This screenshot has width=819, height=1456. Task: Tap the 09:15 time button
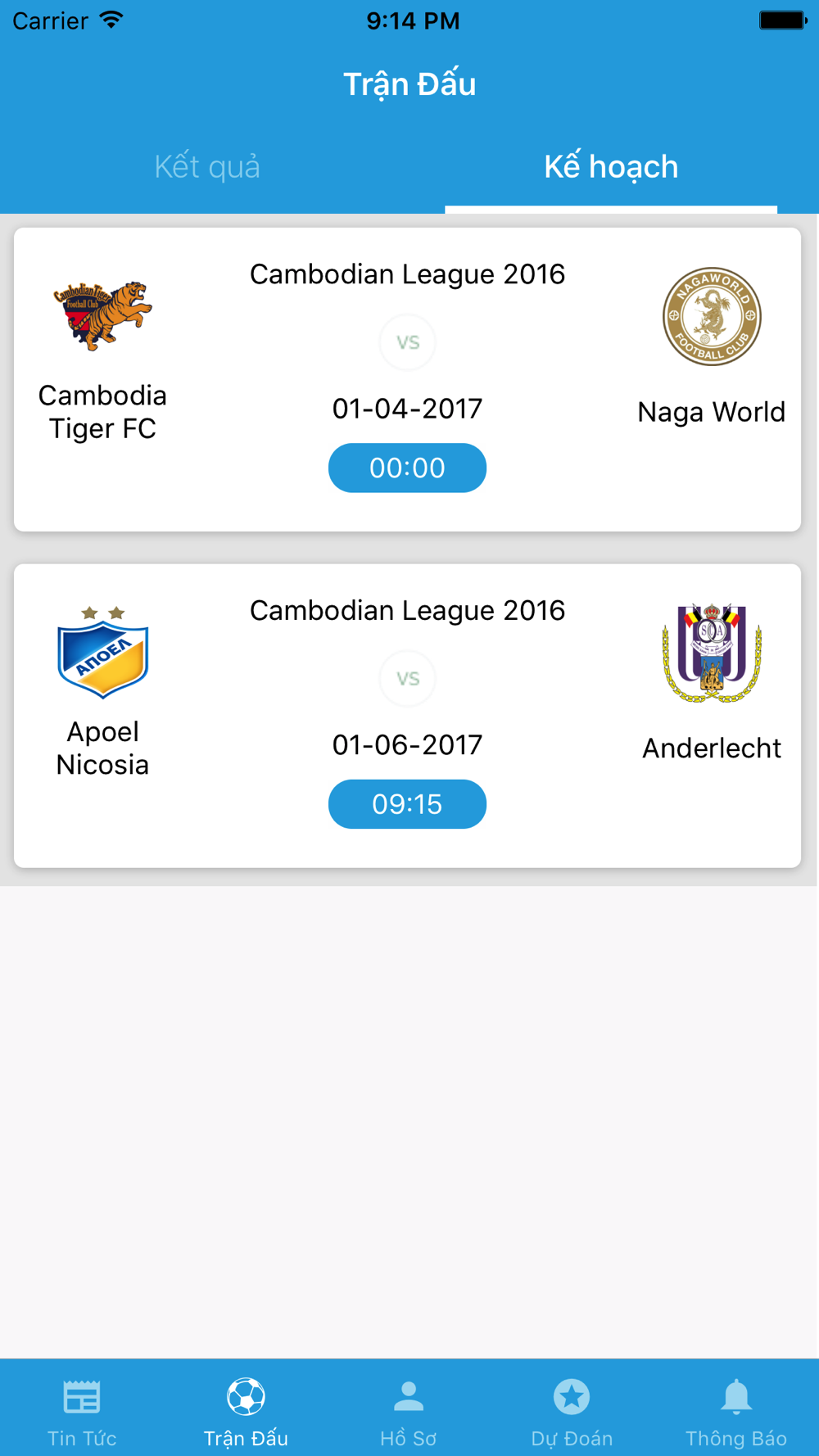coord(407,804)
